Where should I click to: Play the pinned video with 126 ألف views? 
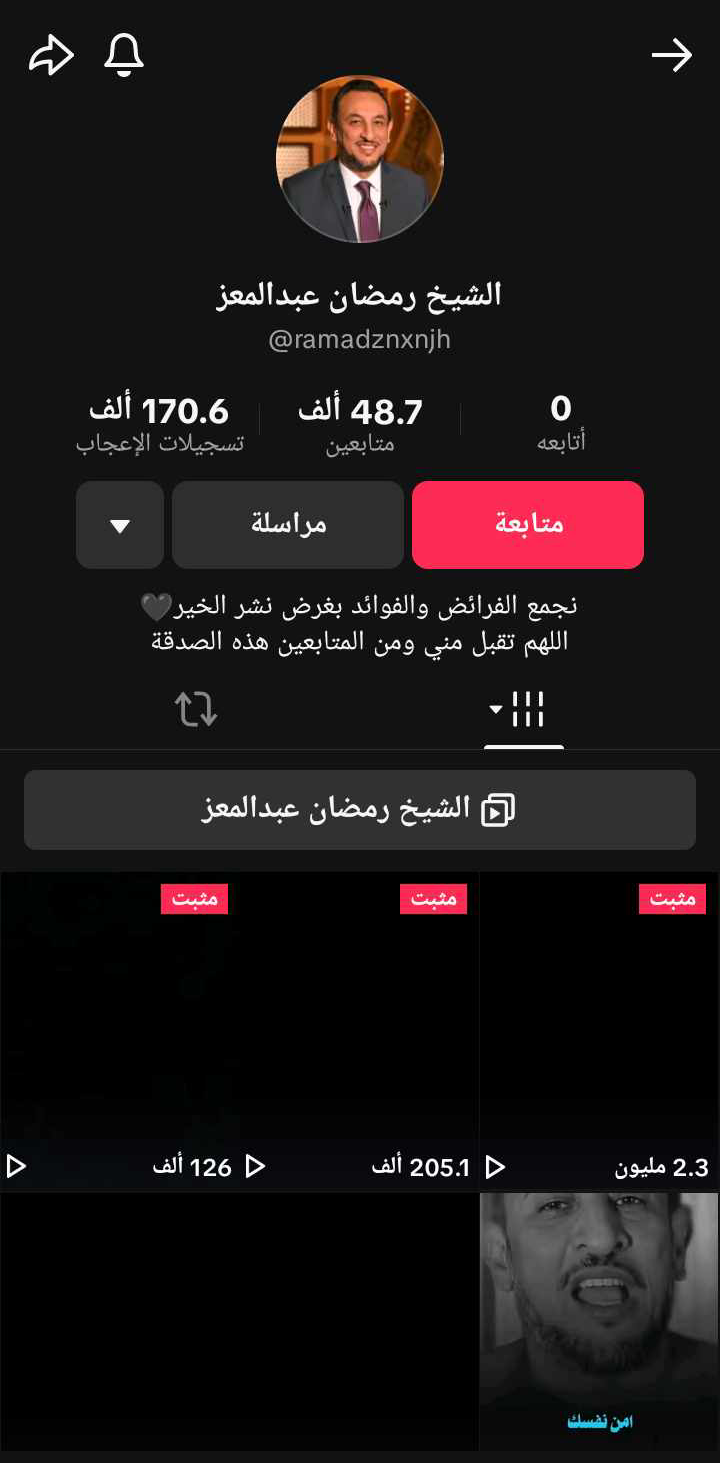(120, 1030)
